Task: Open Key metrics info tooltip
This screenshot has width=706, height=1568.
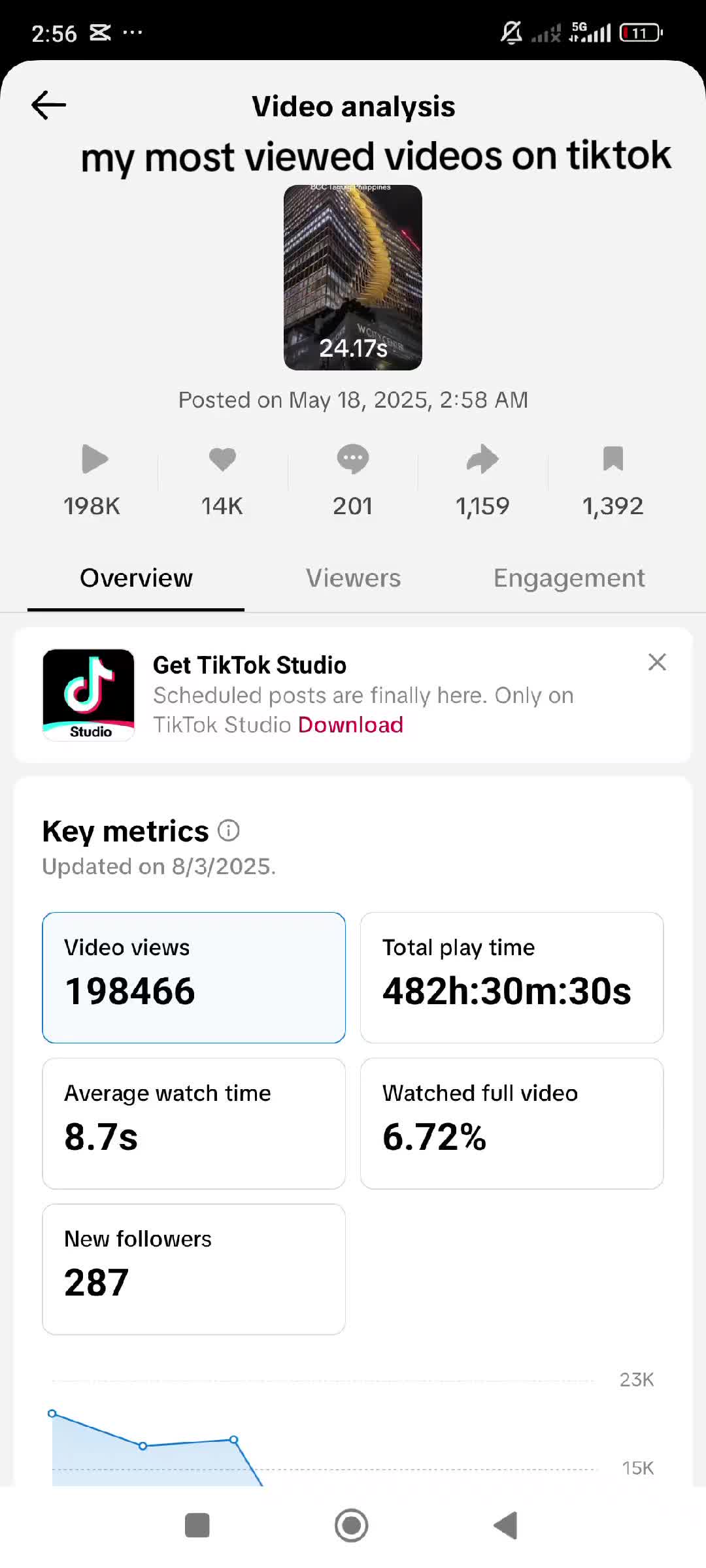Action: pos(227,830)
